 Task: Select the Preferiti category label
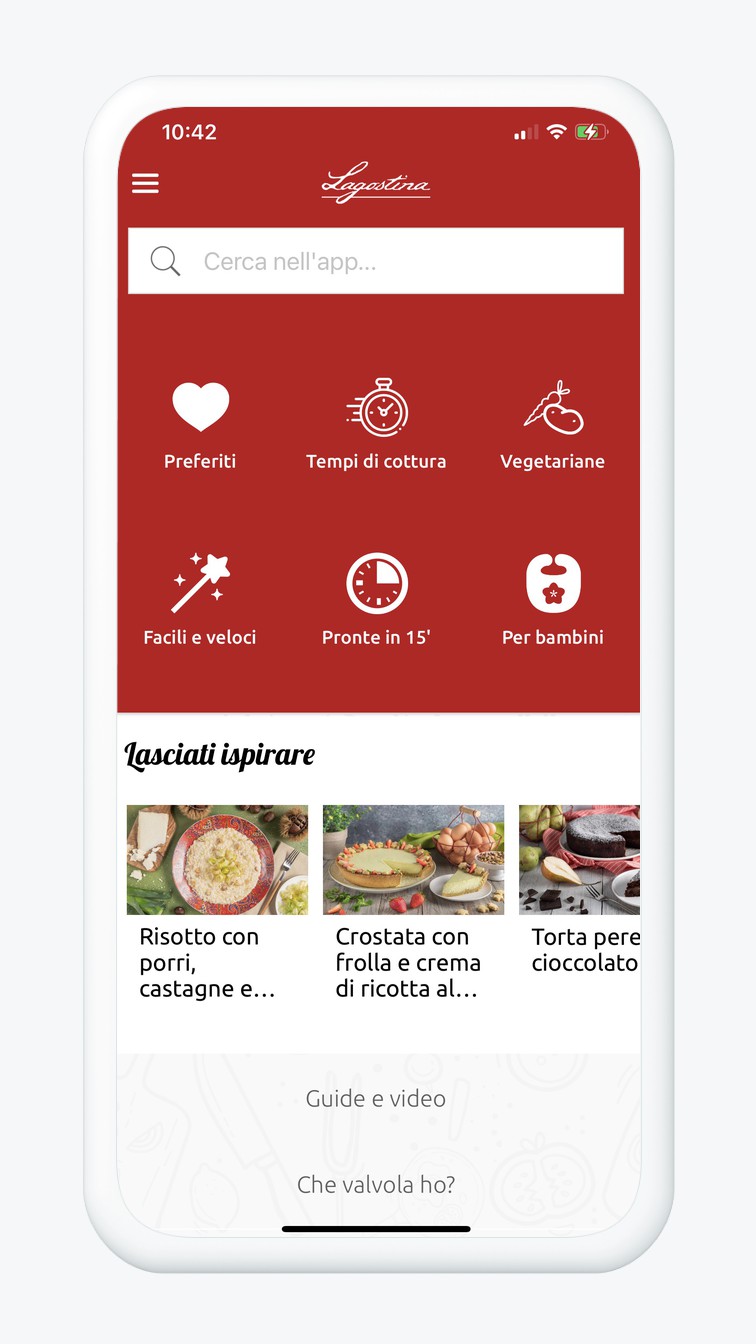click(200, 461)
